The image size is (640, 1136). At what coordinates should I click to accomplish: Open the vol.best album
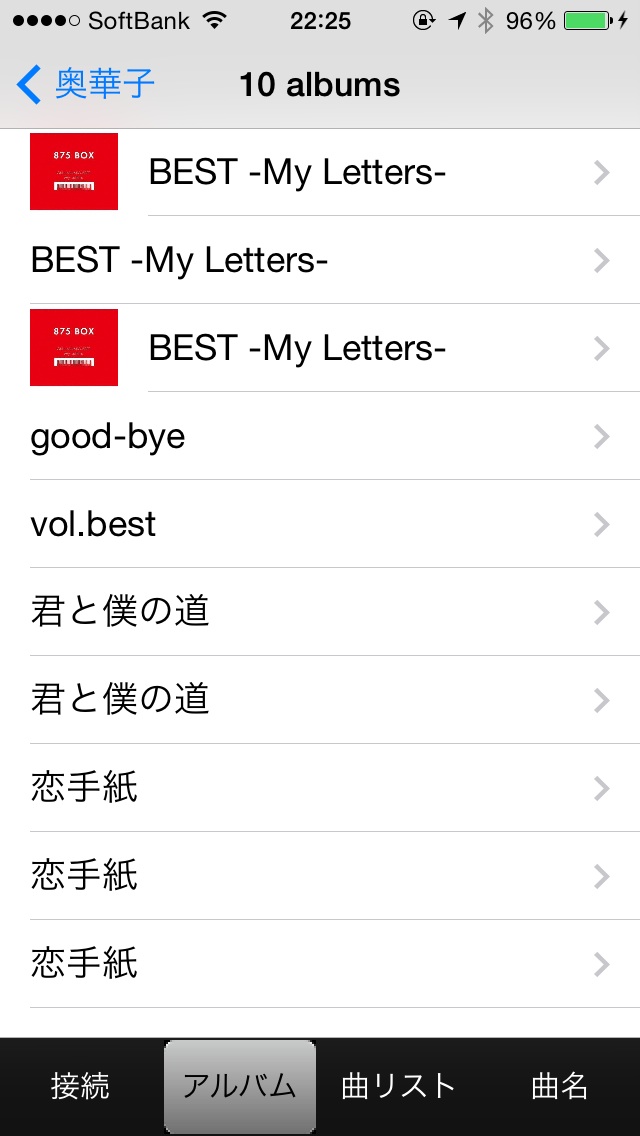320,524
